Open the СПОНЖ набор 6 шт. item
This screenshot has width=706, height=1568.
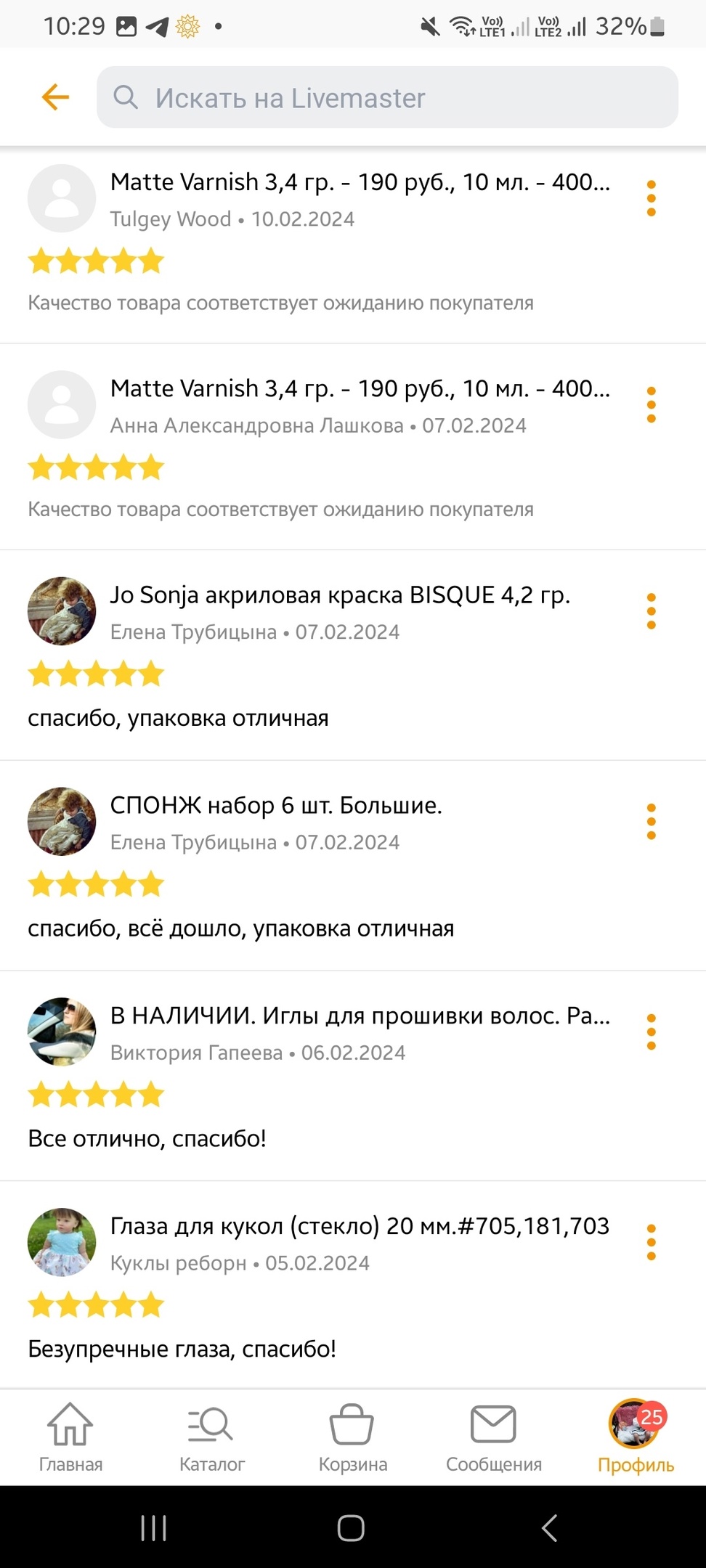[x=276, y=805]
